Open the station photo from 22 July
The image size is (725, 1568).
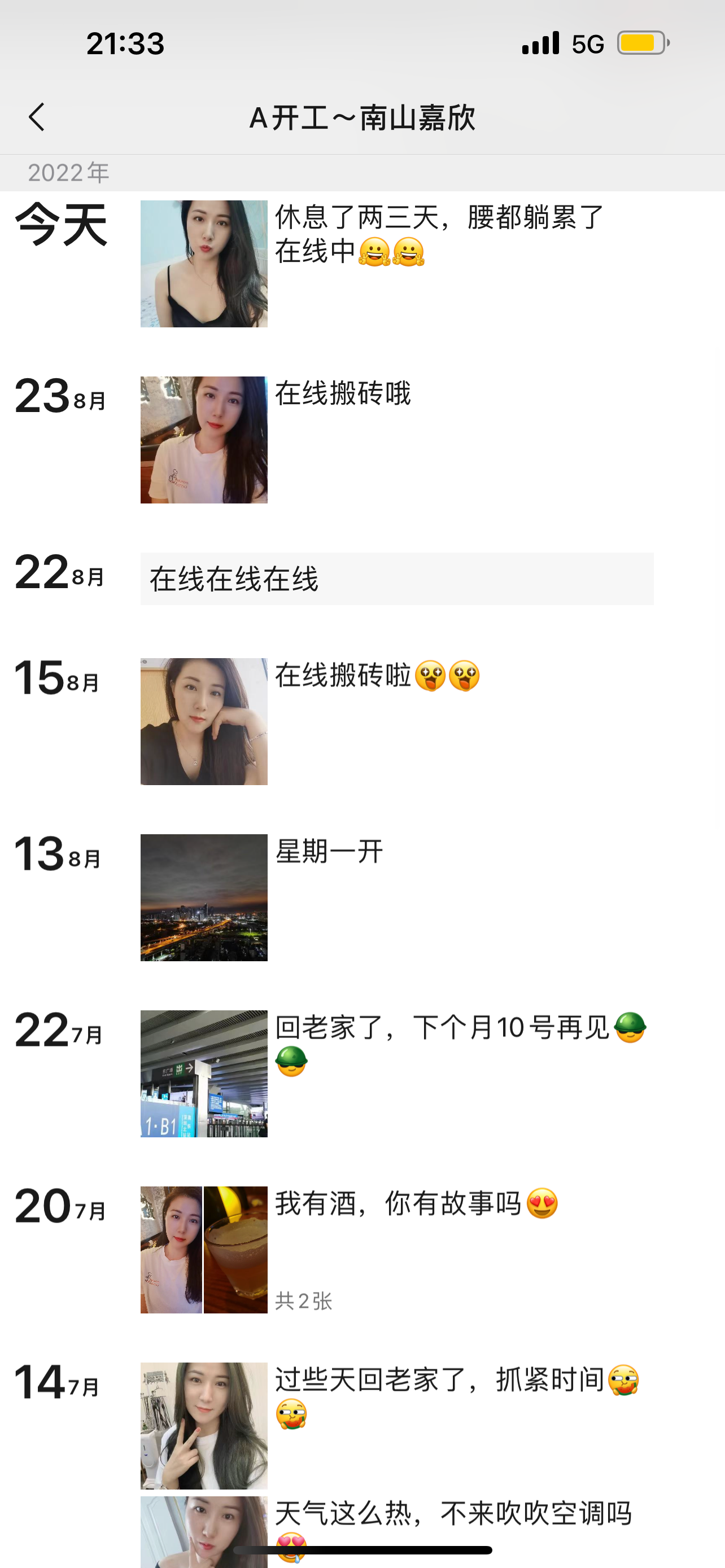[204, 1073]
